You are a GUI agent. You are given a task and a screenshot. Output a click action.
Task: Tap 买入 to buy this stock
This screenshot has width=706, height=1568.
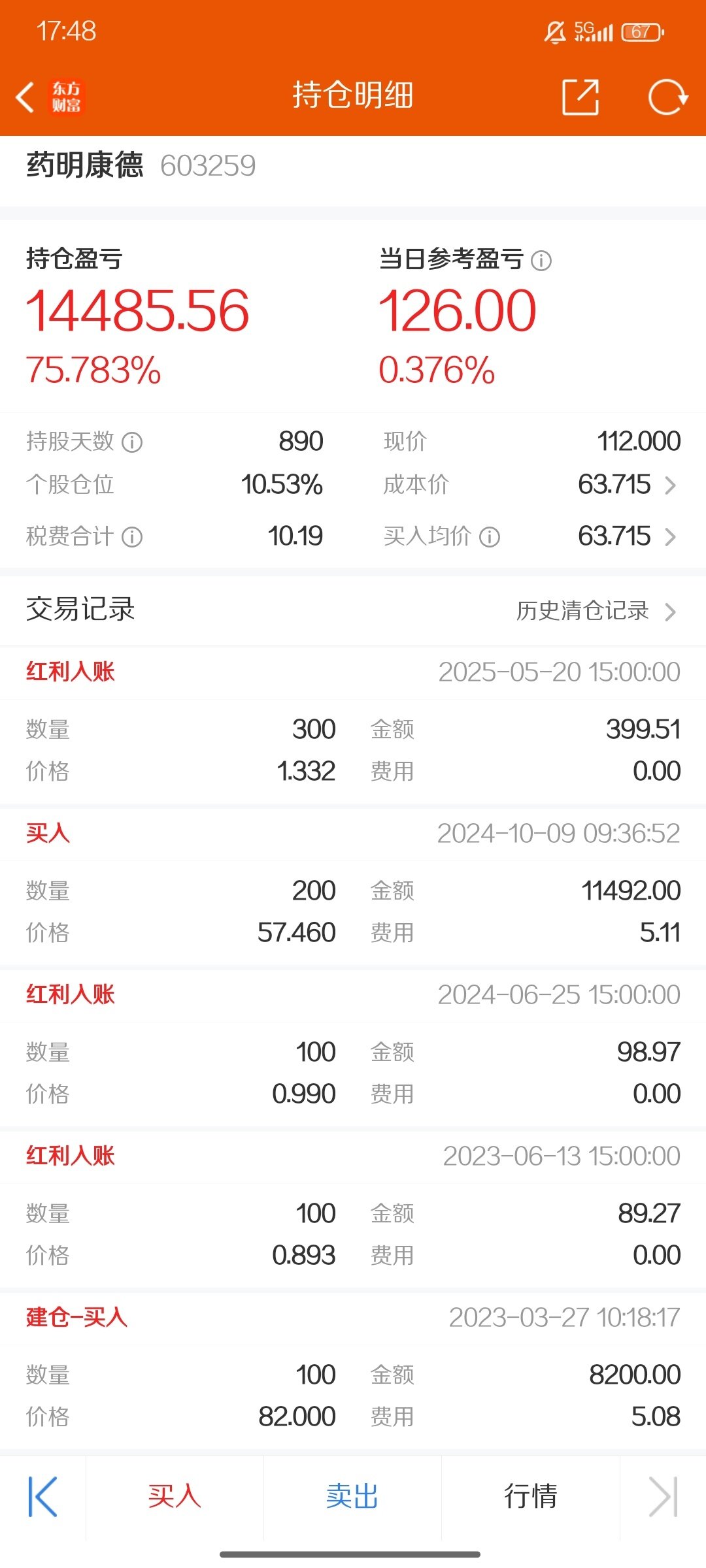pos(175,1496)
